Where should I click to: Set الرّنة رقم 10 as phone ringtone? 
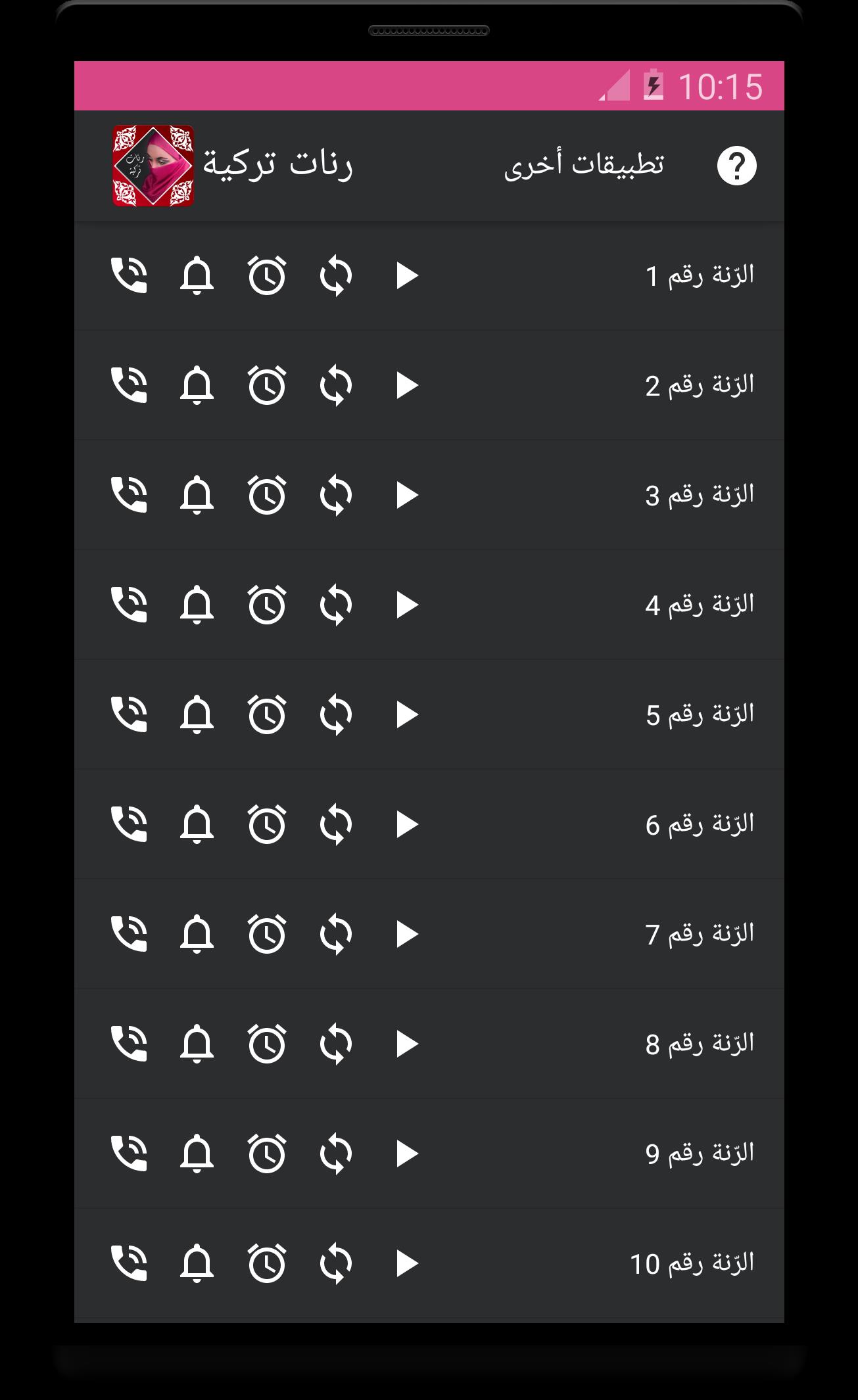coord(129,1263)
